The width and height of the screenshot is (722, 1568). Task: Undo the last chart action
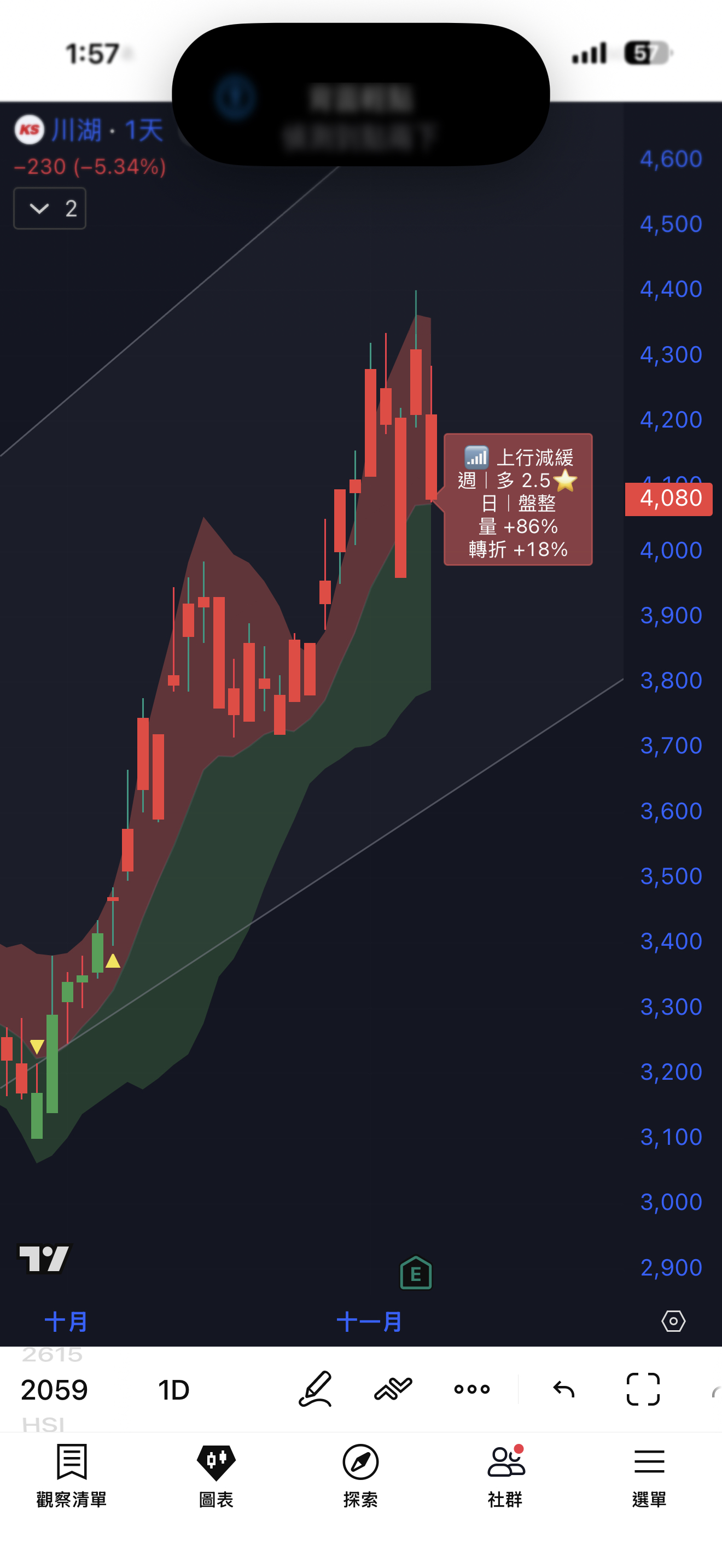[x=564, y=1390]
